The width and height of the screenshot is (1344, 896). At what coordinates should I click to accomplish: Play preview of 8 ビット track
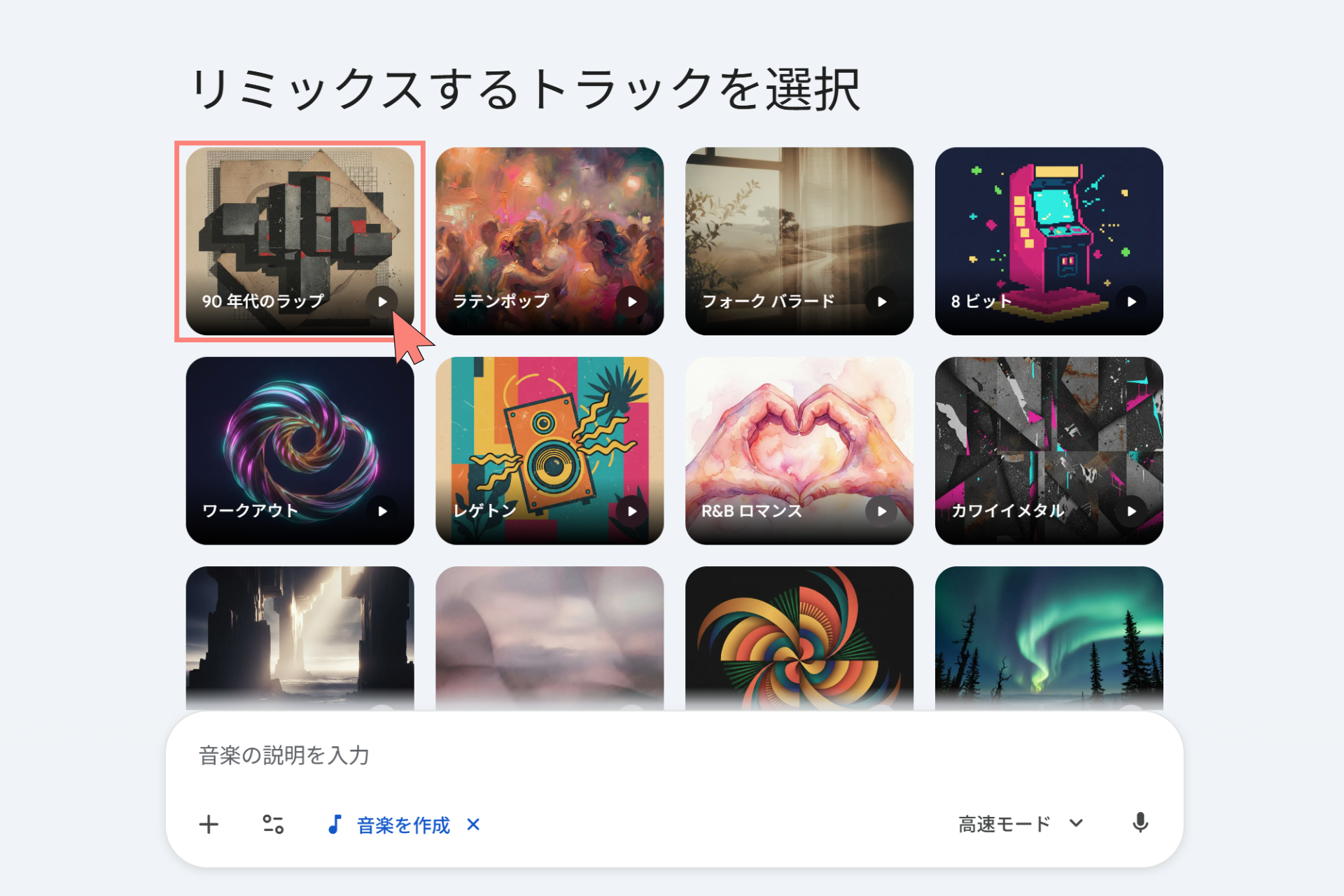pos(1131,302)
